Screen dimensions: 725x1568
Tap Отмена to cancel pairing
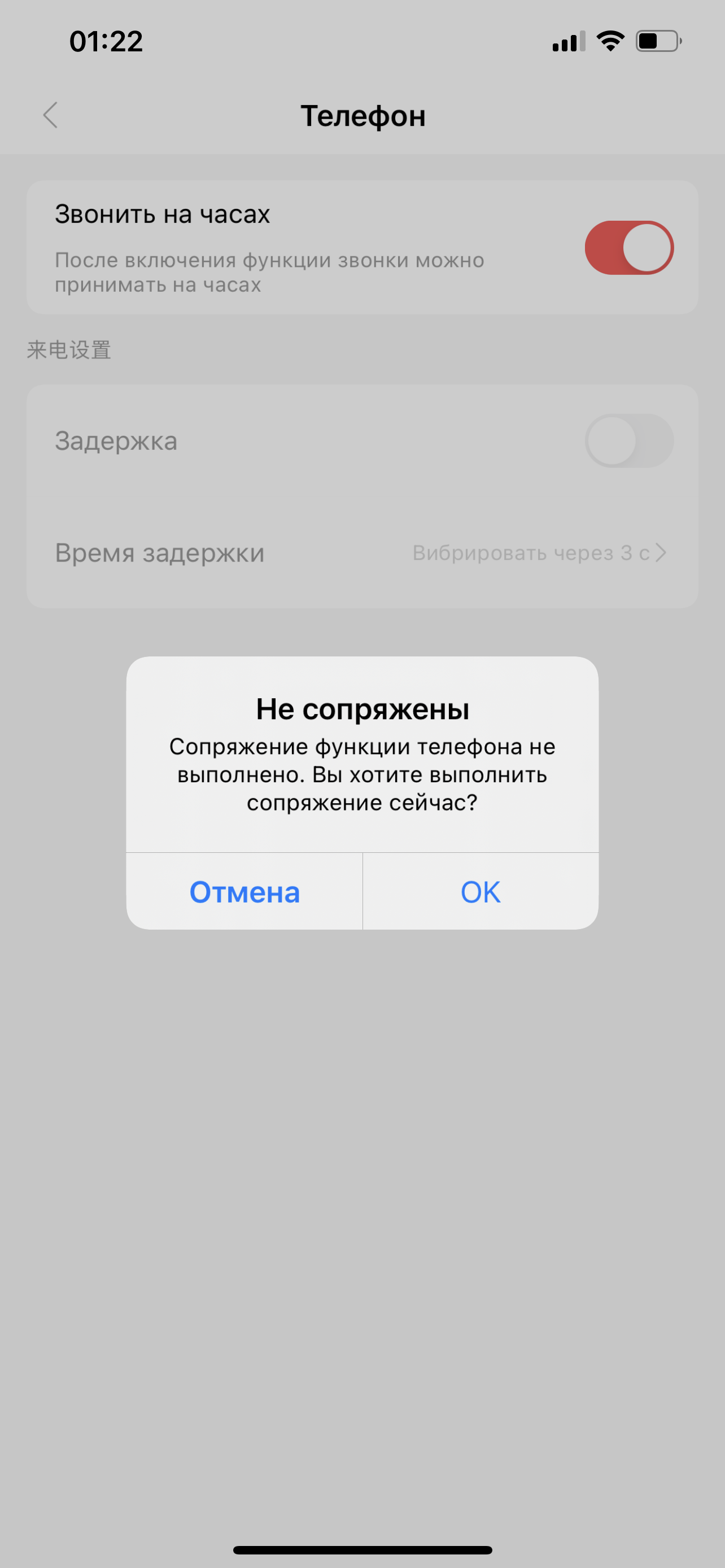pos(244,892)
